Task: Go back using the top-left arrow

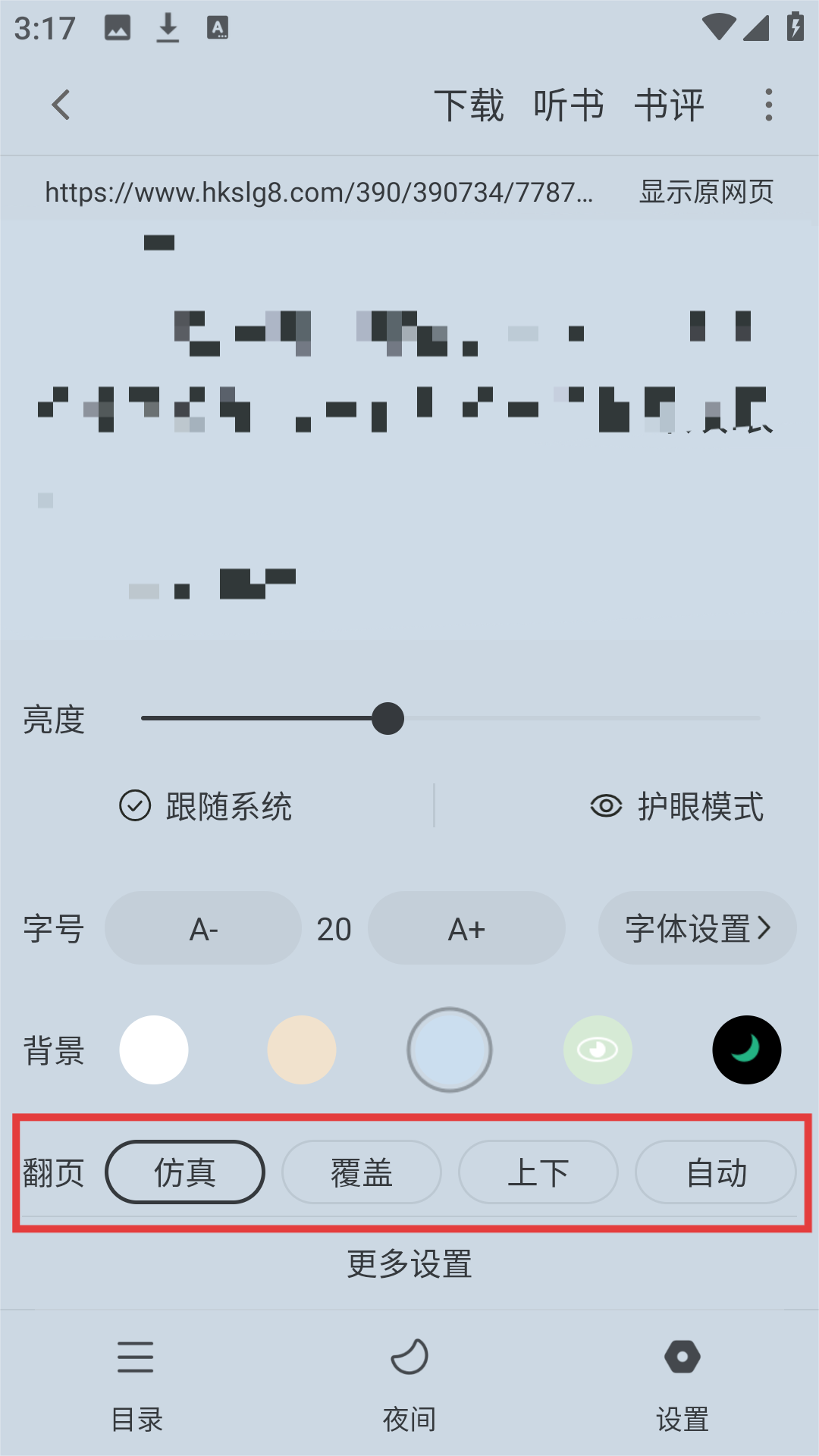Action: 61,105
